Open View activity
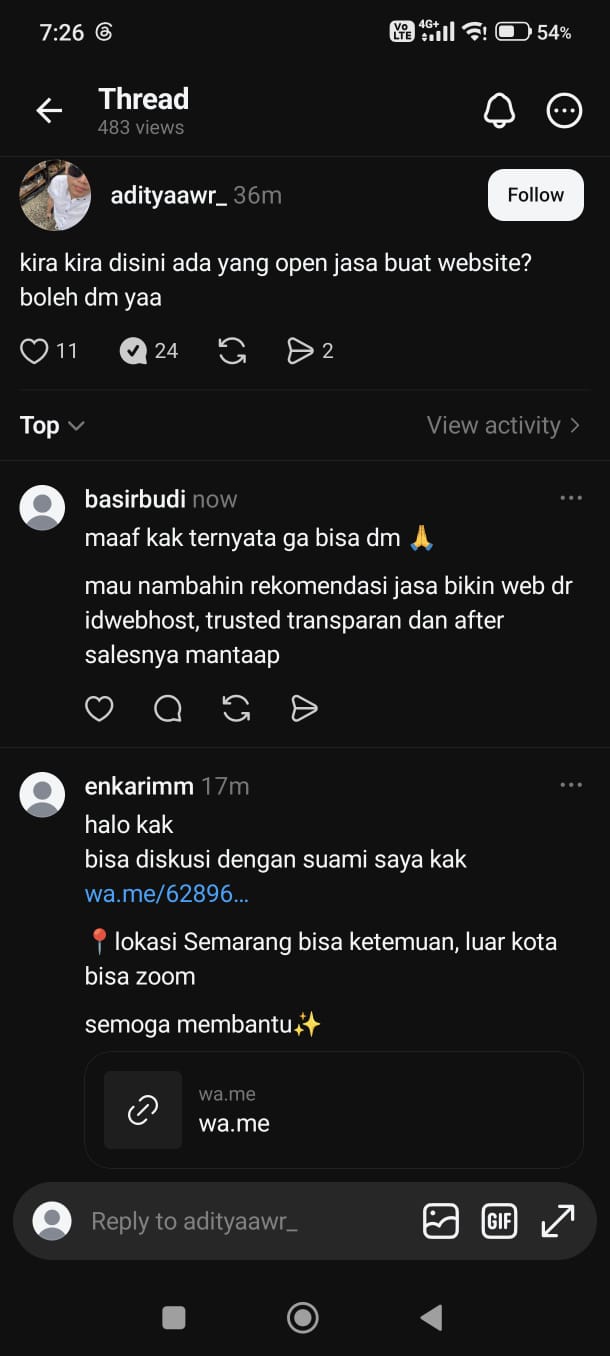Image resolution: width=610 pixels, height=1356 pixels. pos(503,425)
